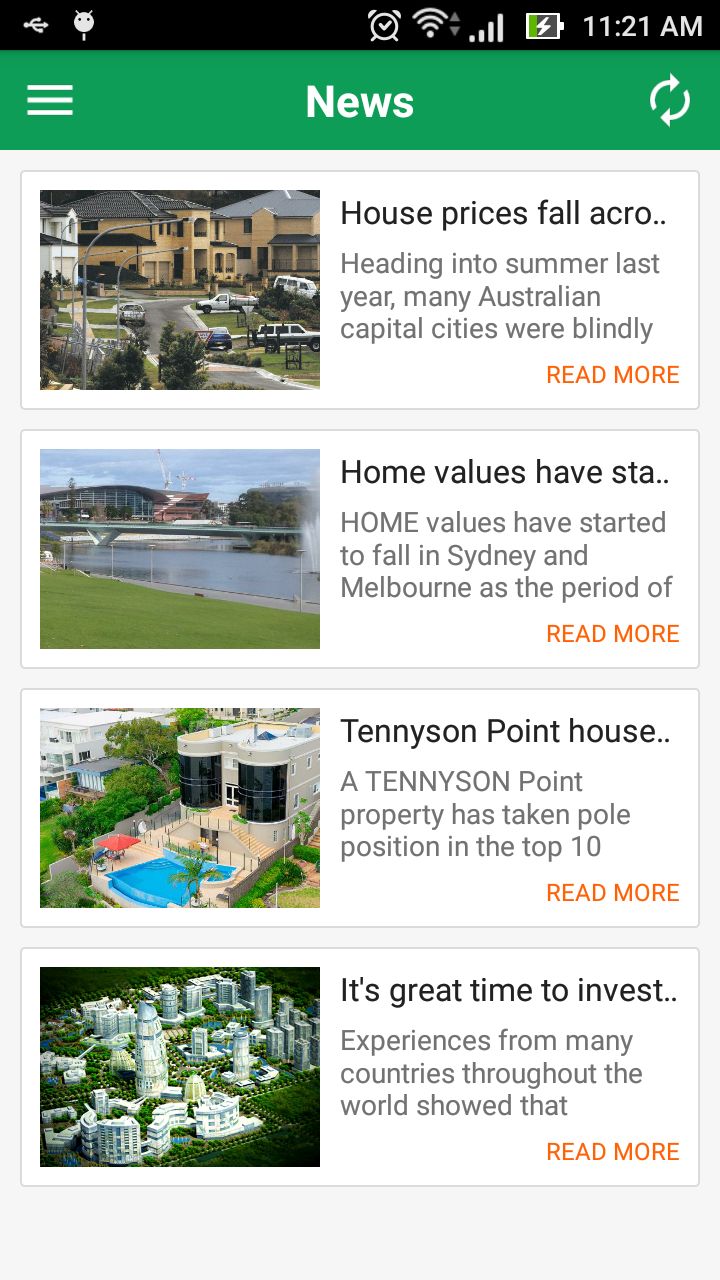This screenshot has height=1280, width=720.
Task: Open the great time to invest photo
Action: (x=180, y=1067)
